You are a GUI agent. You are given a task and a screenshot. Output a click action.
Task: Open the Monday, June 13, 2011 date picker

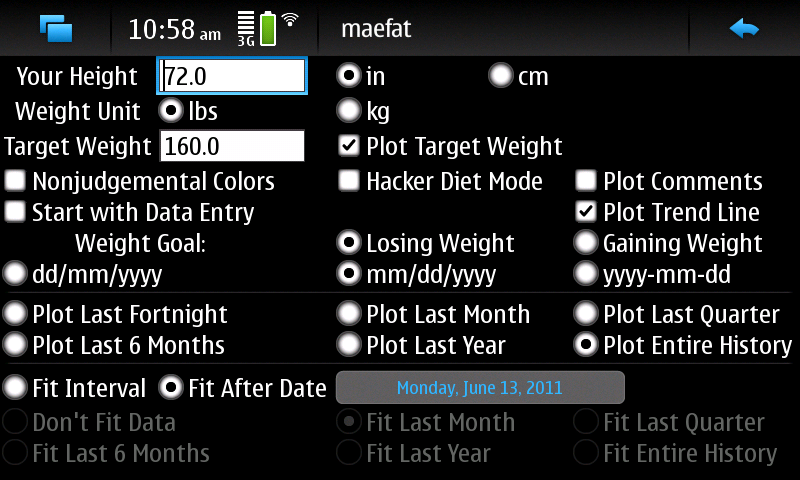[x=479, y=387]
